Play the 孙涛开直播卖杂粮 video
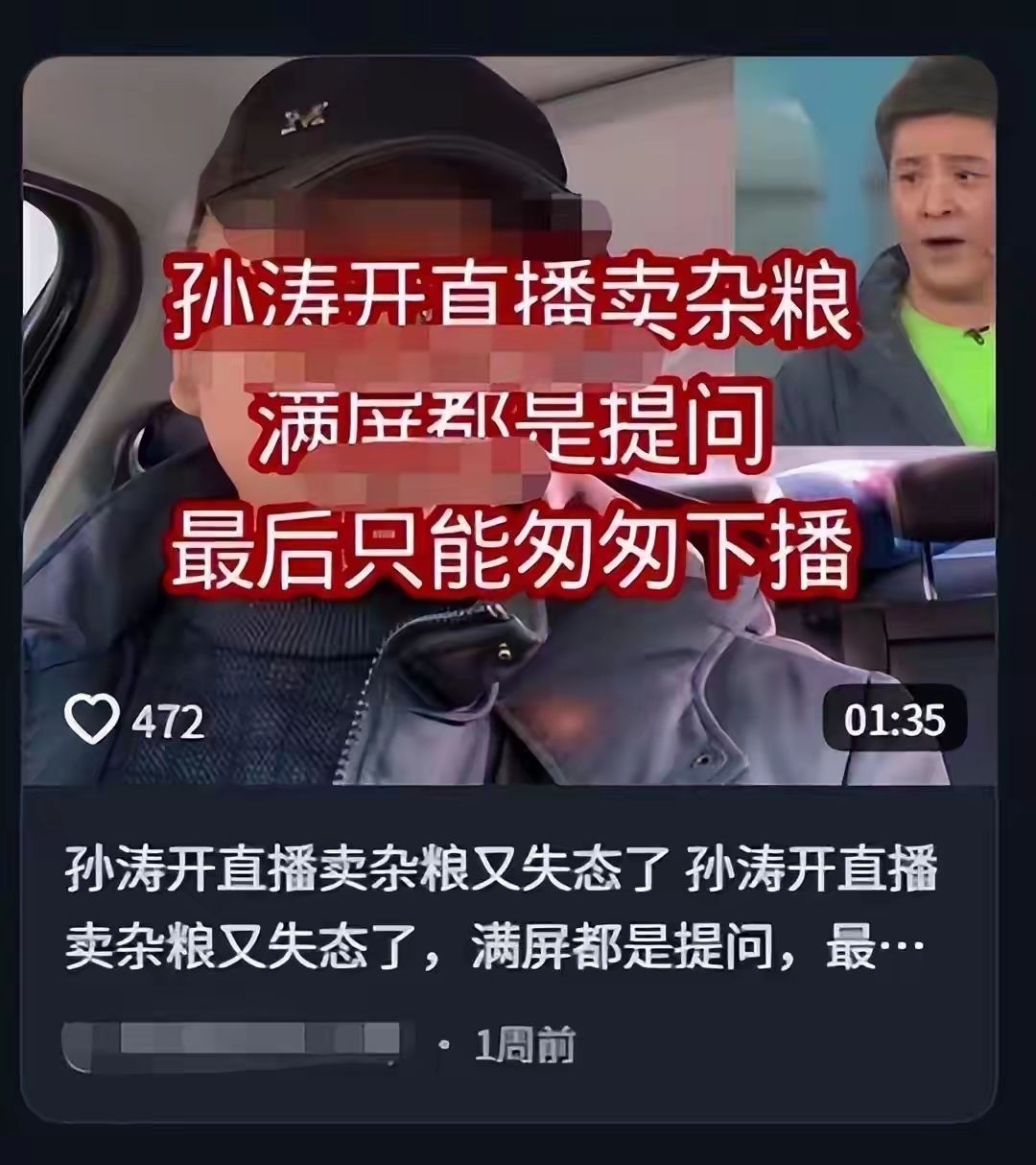 [x=508, y=422]
